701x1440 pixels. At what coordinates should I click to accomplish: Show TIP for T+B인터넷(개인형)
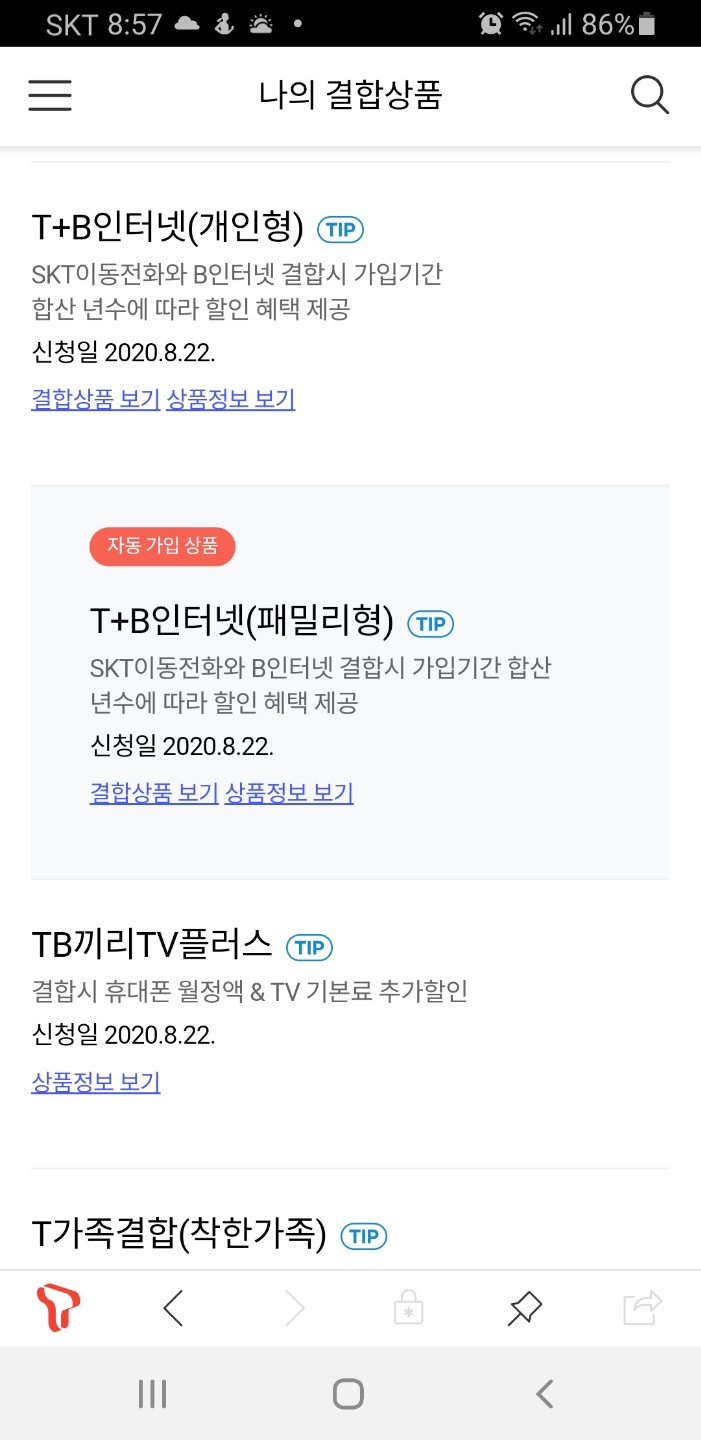pyautogui.click(x=340, y=230)
